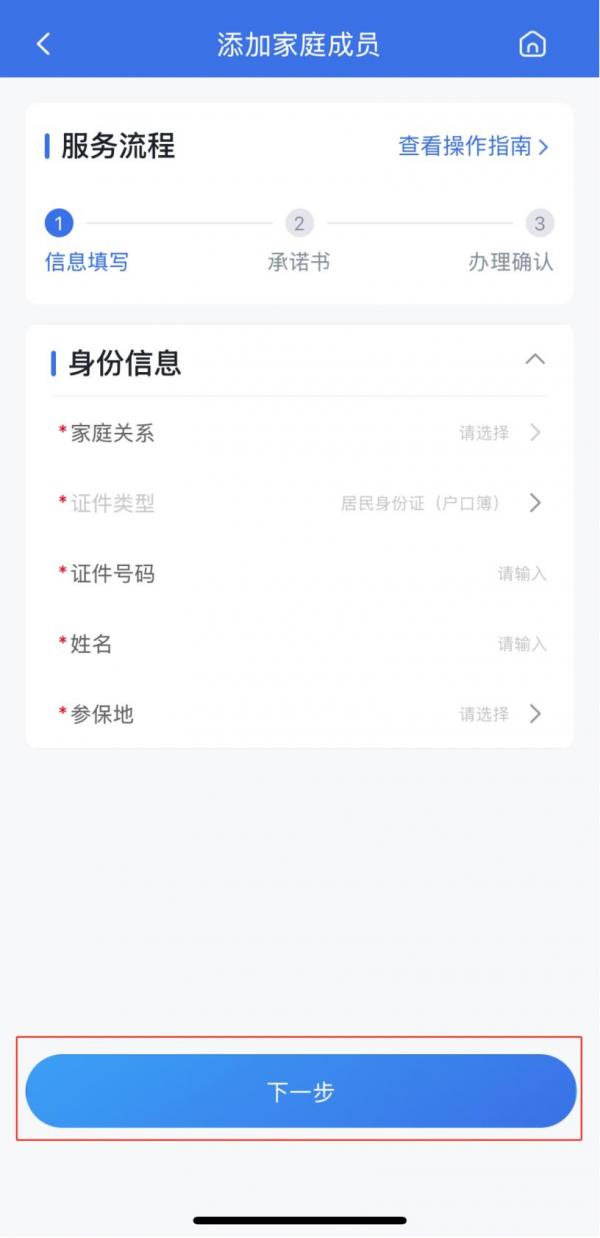Tap the 下一步 button
The width and height of the screenshot is (600, 1238).
(x=300, y=1091)
